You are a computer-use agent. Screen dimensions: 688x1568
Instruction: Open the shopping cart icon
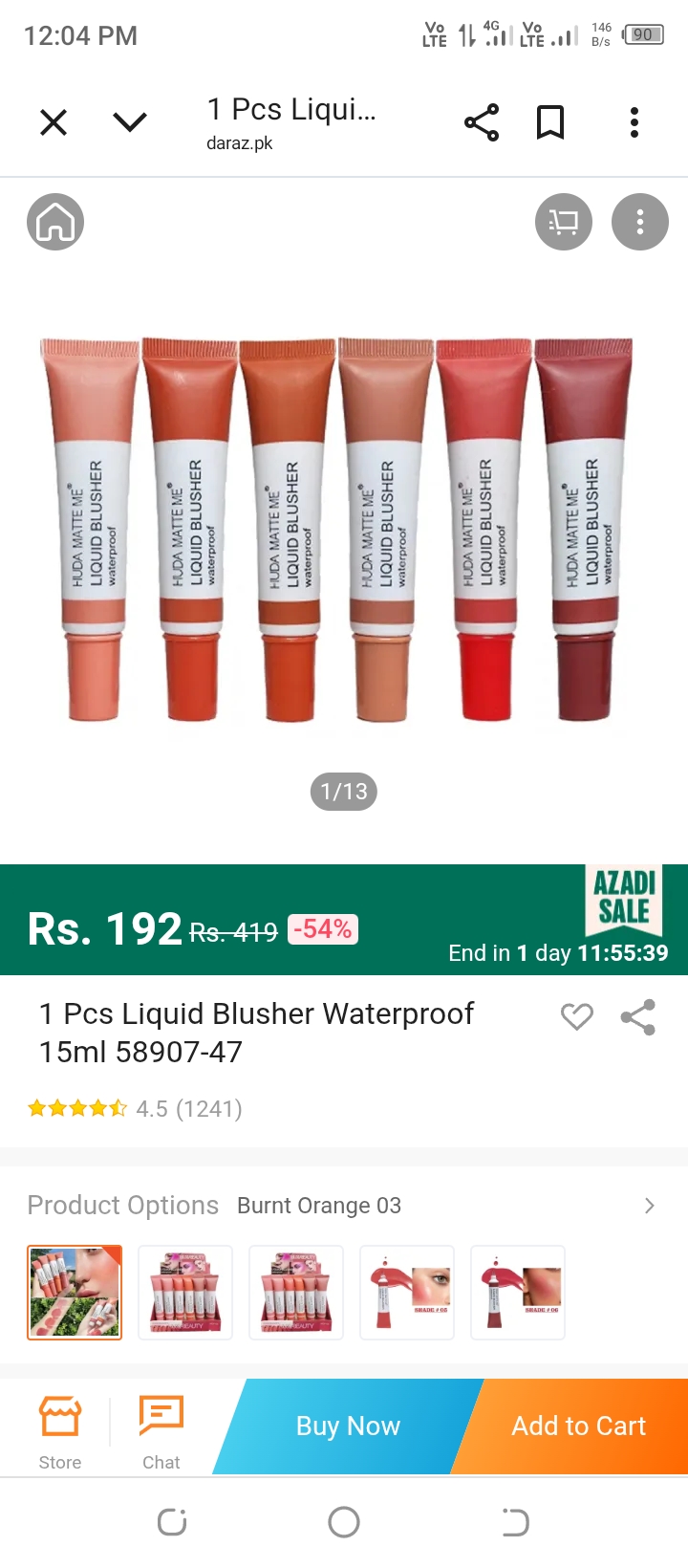click(564, 222)
